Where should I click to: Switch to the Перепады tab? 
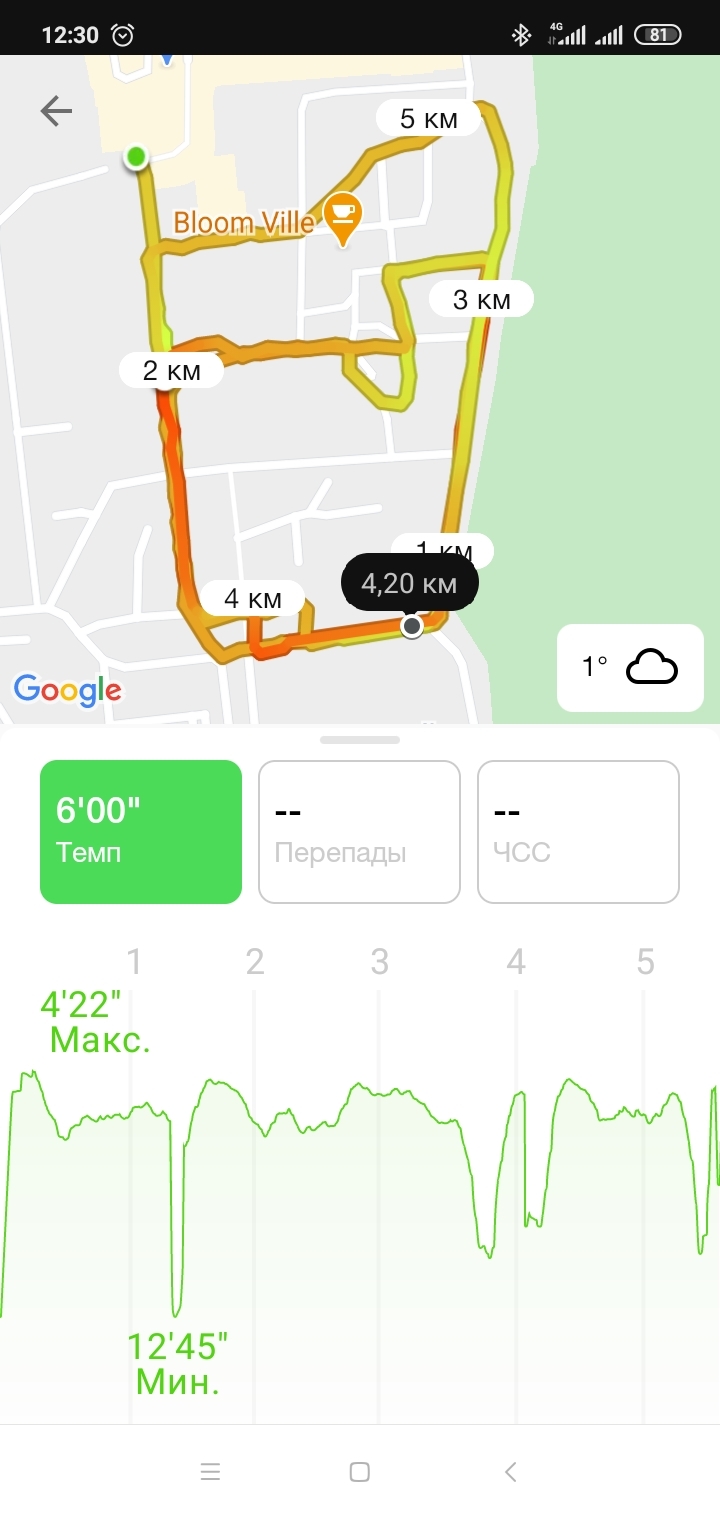(x=359, y=832)
